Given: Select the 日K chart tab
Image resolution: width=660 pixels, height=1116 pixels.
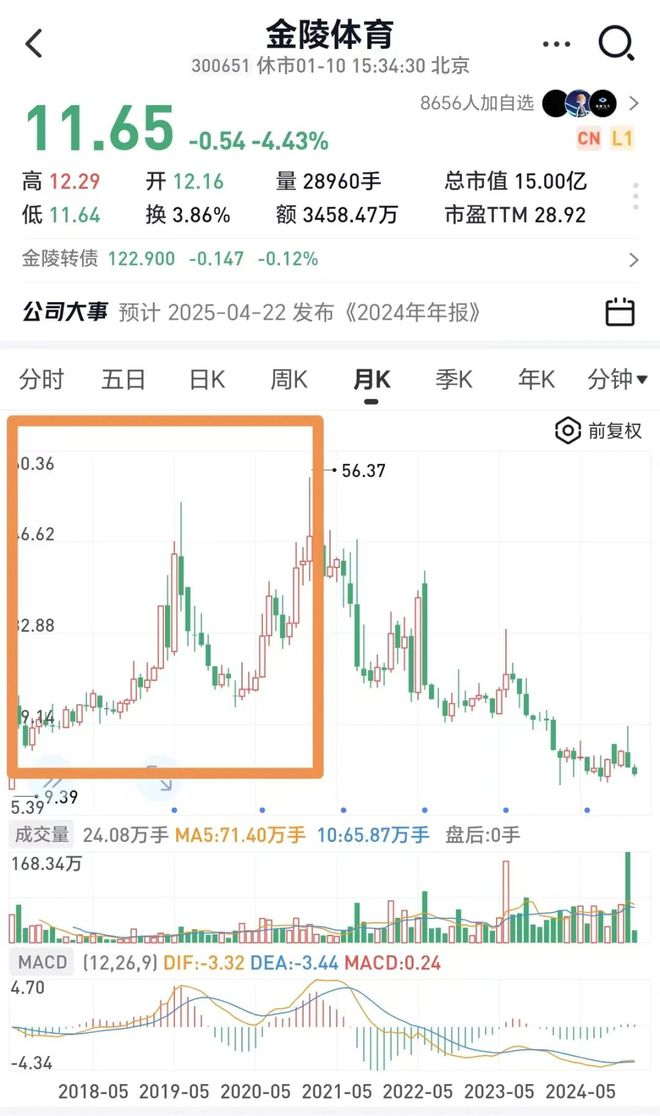Looking at the screenshot, I should point(207,380).
